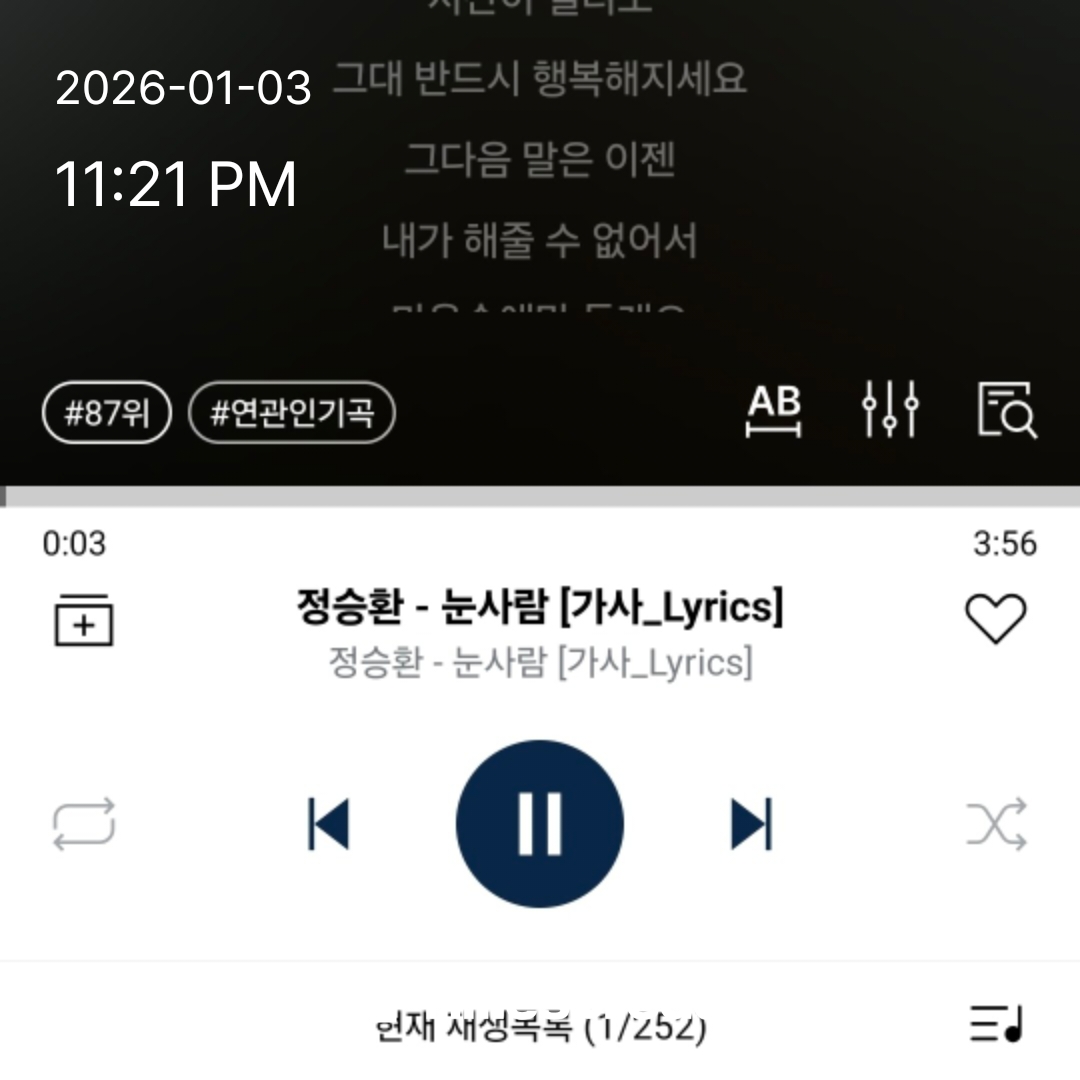The height and width of the screenshot is (1080, 1080).
Task: Open the lyrics search icon
Action: pos(1006,410)
